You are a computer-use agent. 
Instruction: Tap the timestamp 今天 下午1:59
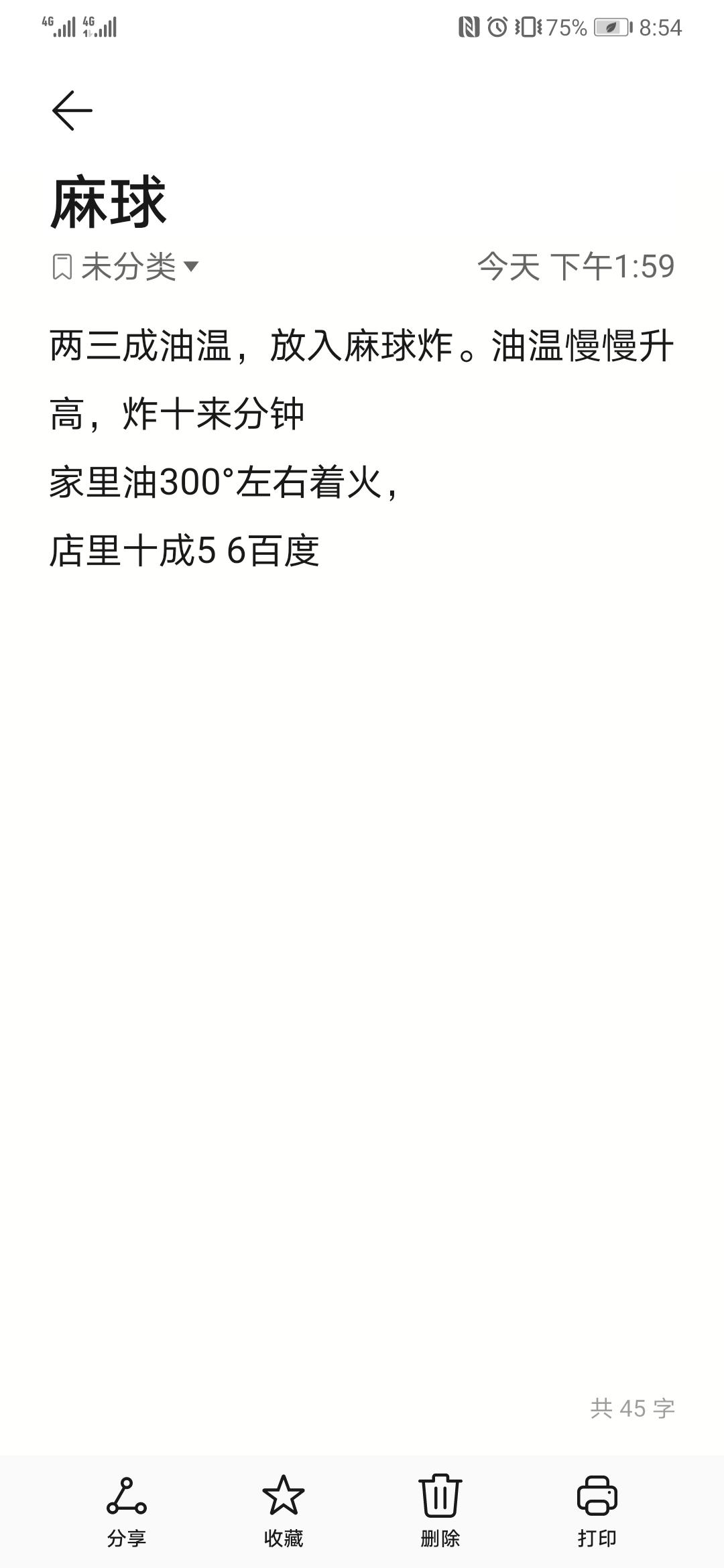(577, 266)
